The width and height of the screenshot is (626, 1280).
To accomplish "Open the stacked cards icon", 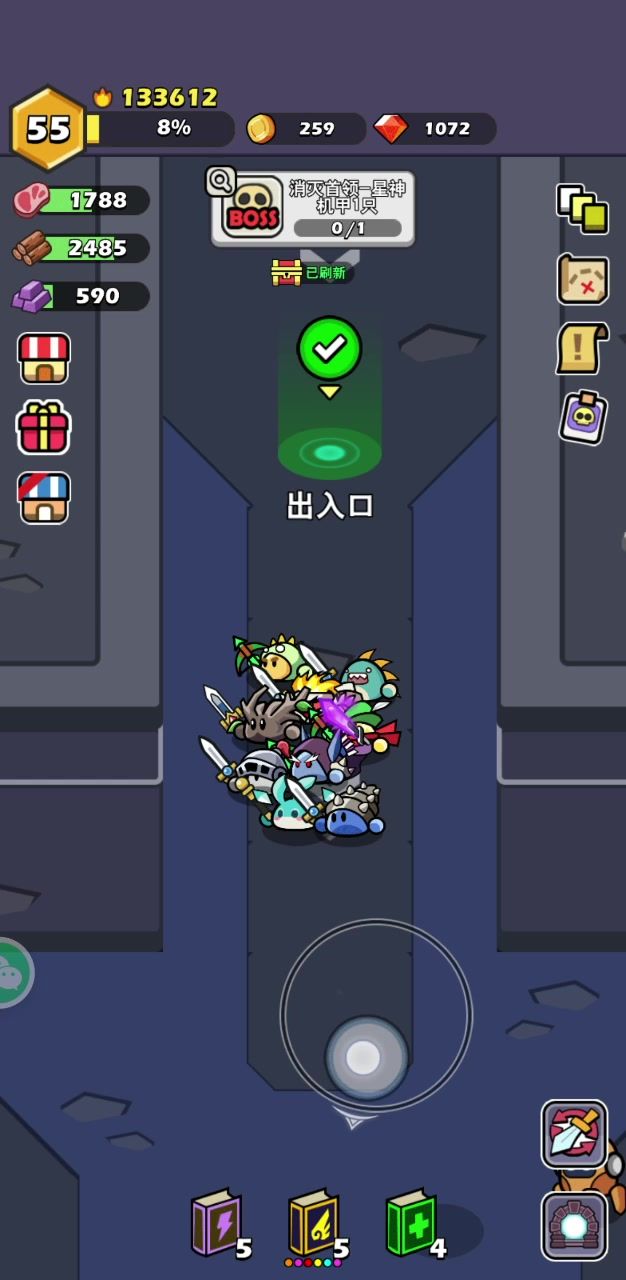I will coord(583,208).
